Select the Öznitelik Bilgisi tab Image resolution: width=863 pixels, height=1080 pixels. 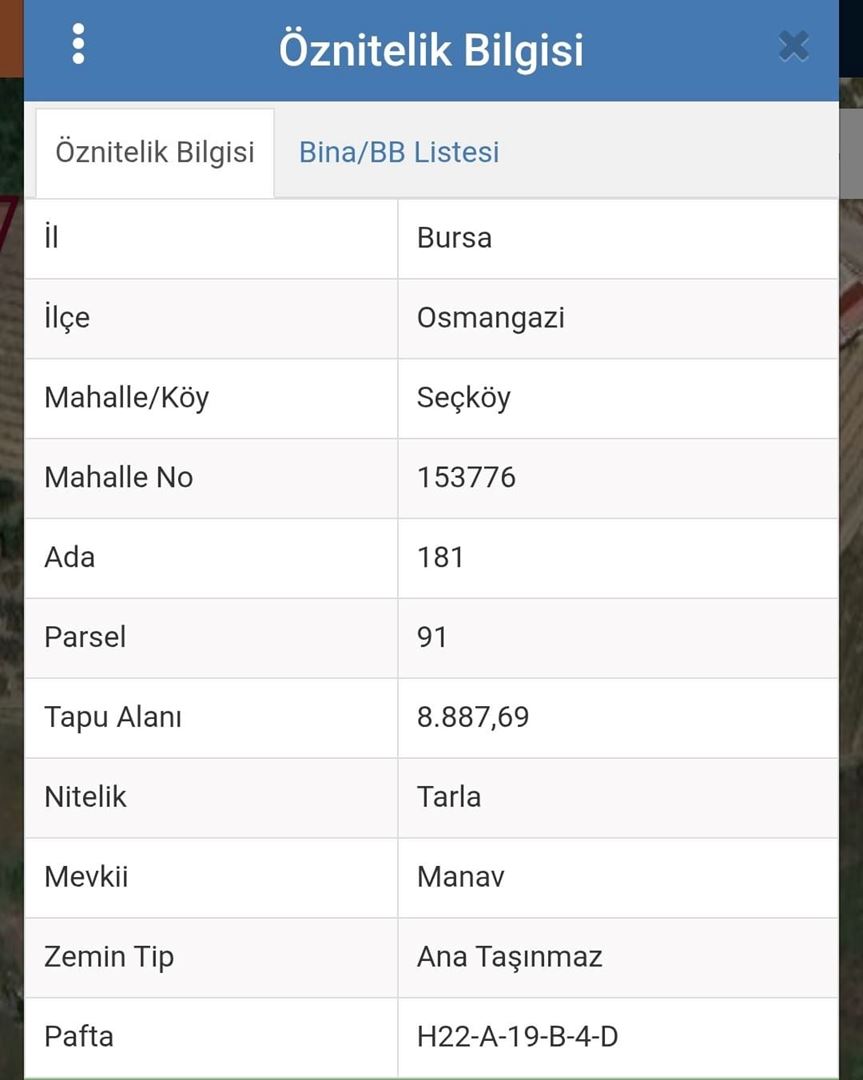coord(155,153)
